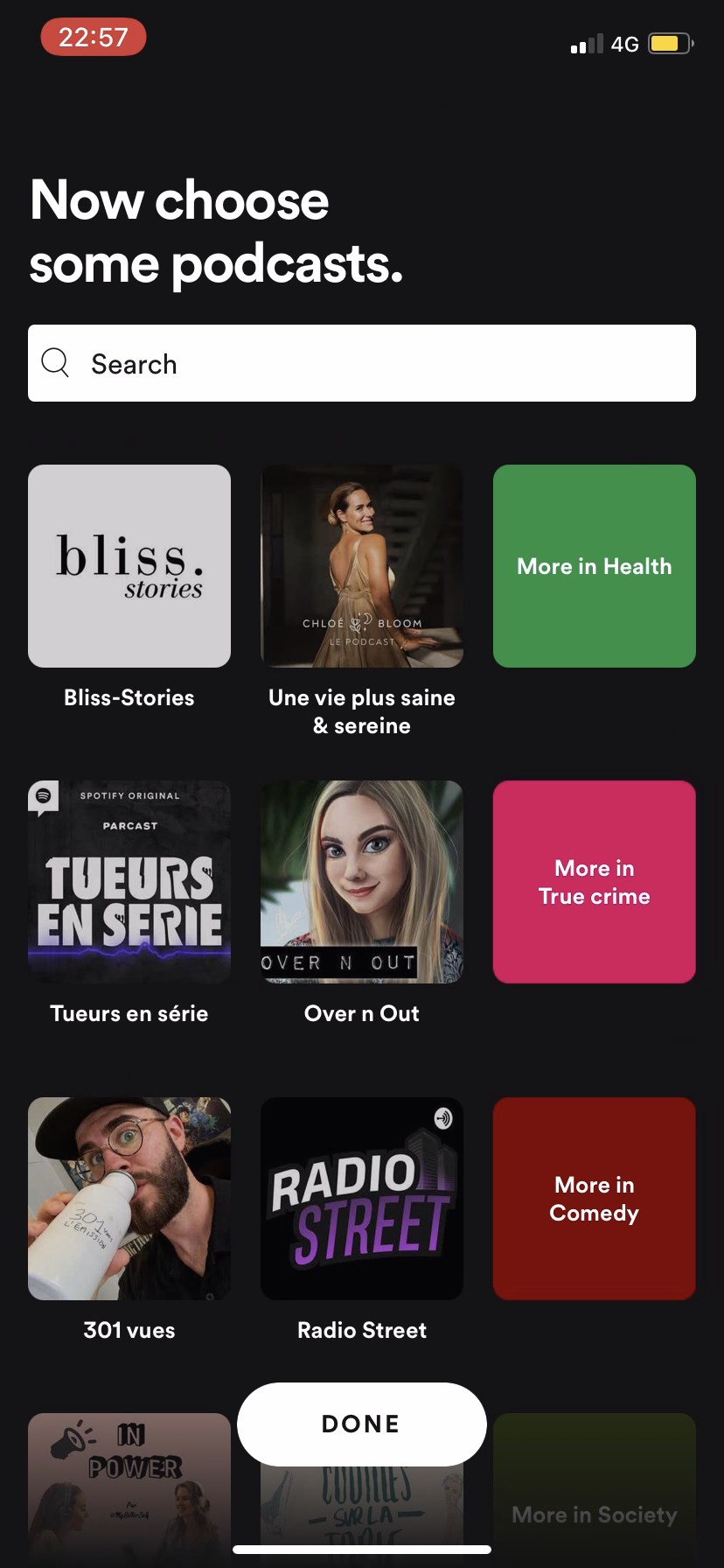Open More in Comedy suggestions
Screen dimensions: 724x1568
point(594,1199)
